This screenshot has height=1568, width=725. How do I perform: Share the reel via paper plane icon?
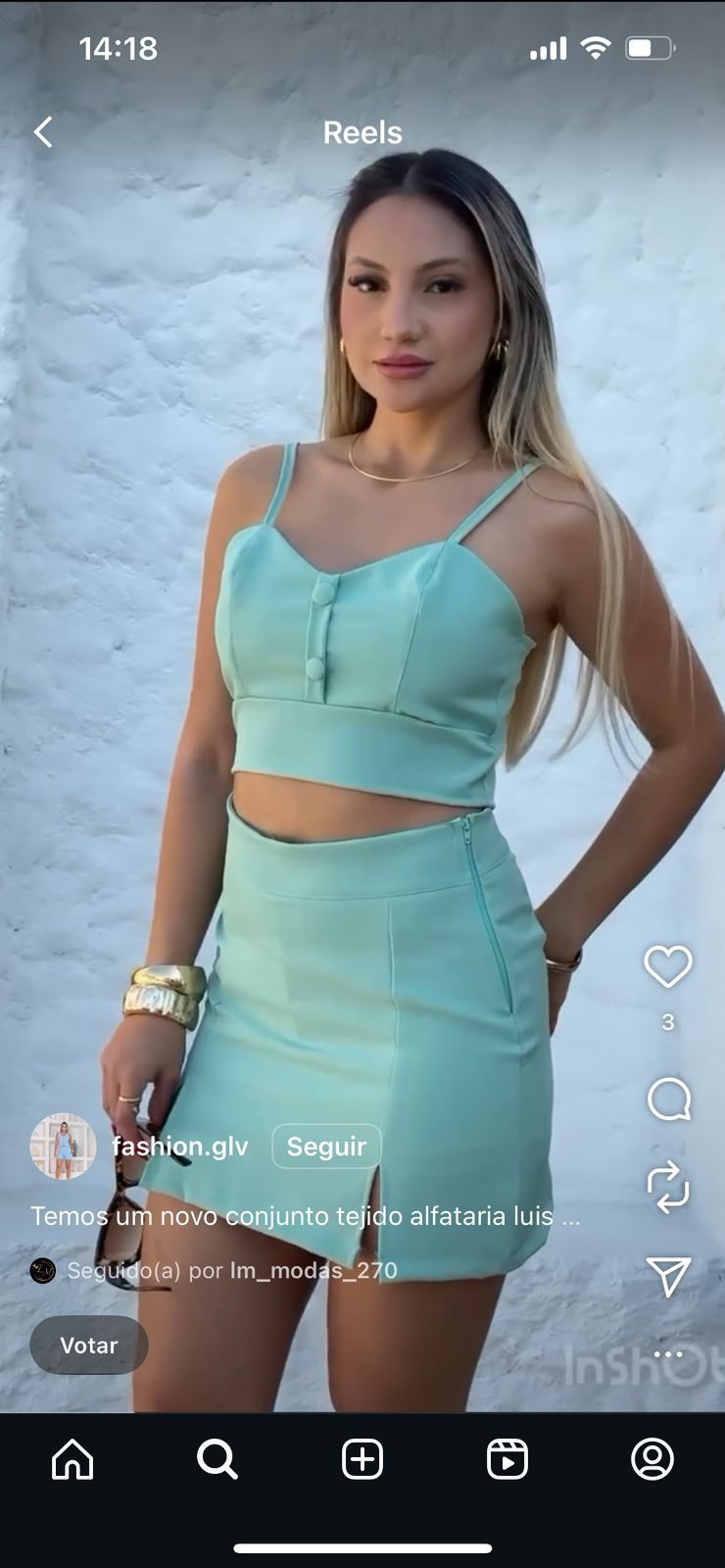pyautogui.click(x=668, y=1276)
